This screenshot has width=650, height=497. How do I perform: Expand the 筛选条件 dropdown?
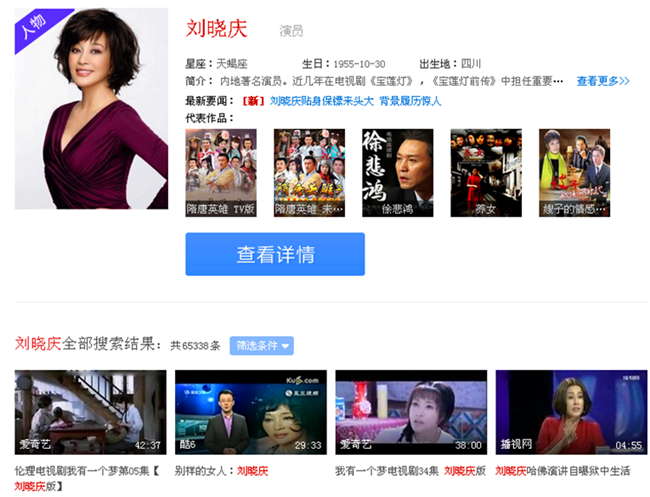click(262, 345)
